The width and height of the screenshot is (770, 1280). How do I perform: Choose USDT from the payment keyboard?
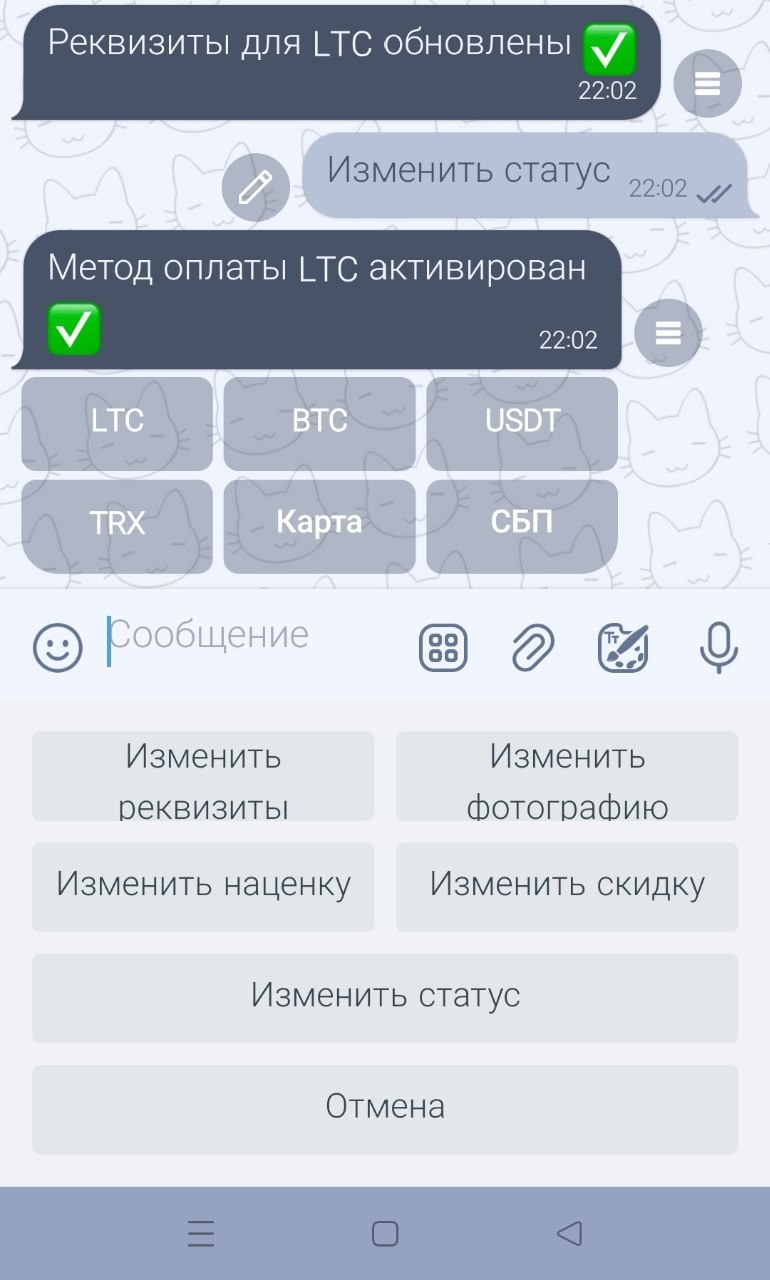pos(521,423)
